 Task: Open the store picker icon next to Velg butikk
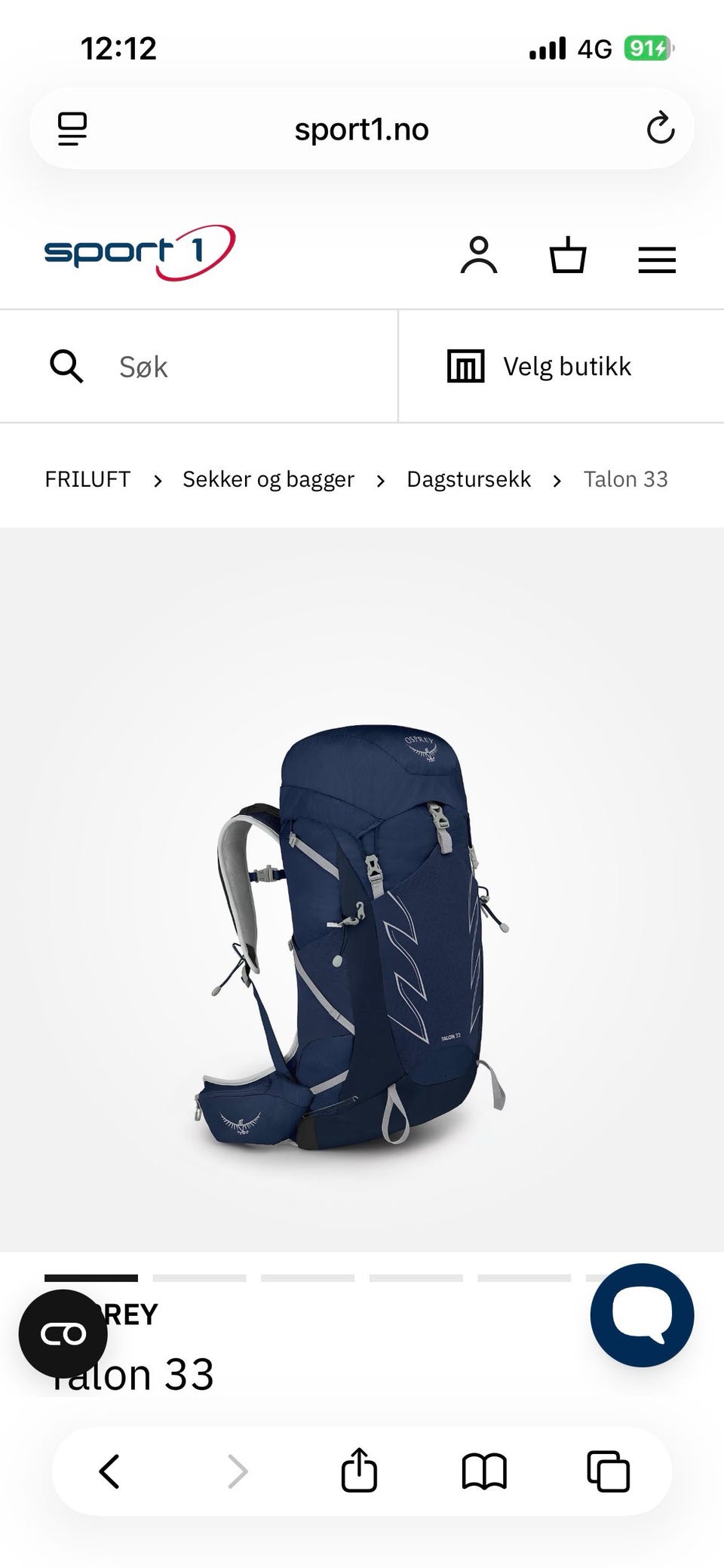(x=466, y=366)
